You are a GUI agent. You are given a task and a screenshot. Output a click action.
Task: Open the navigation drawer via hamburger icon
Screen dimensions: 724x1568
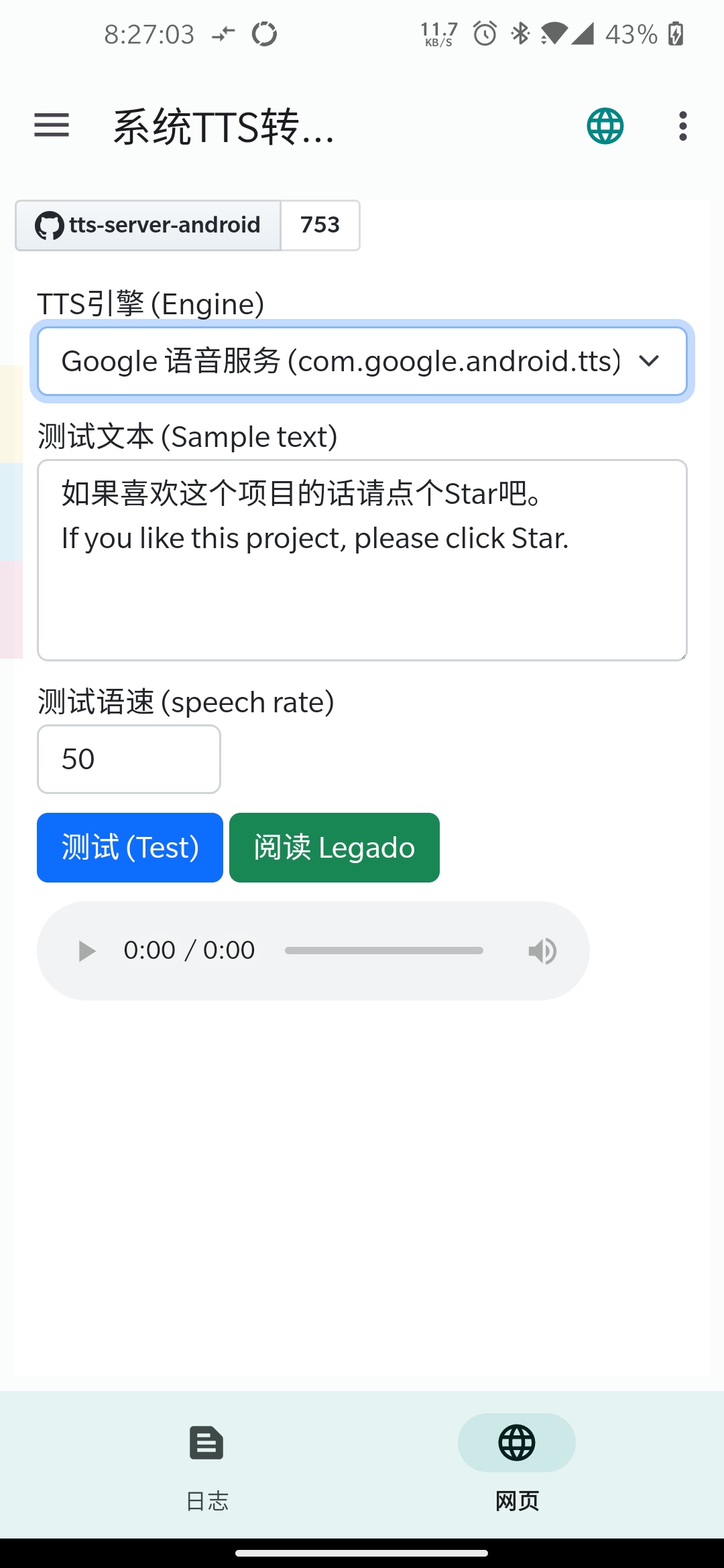52,125
